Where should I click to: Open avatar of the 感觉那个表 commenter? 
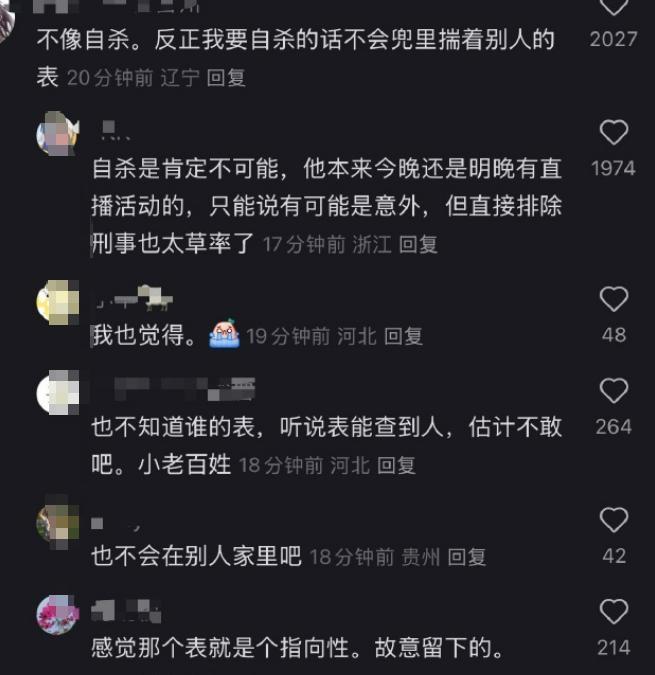click(x=57, y=614)
